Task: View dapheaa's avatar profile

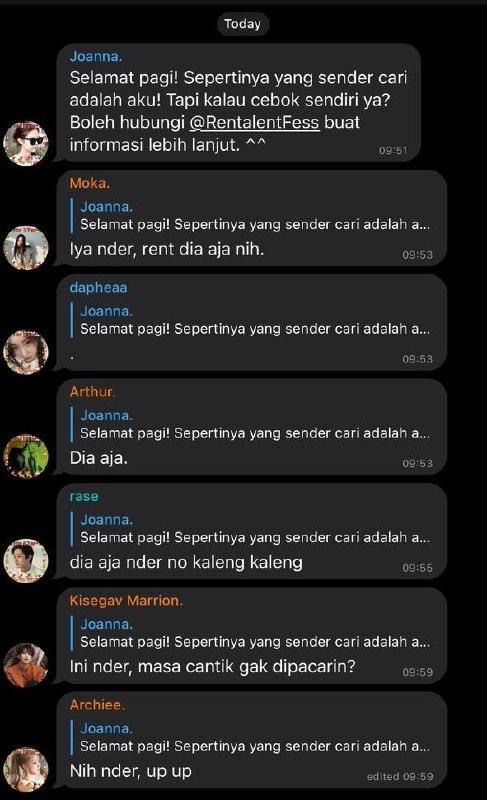Action: pos(26,352)
